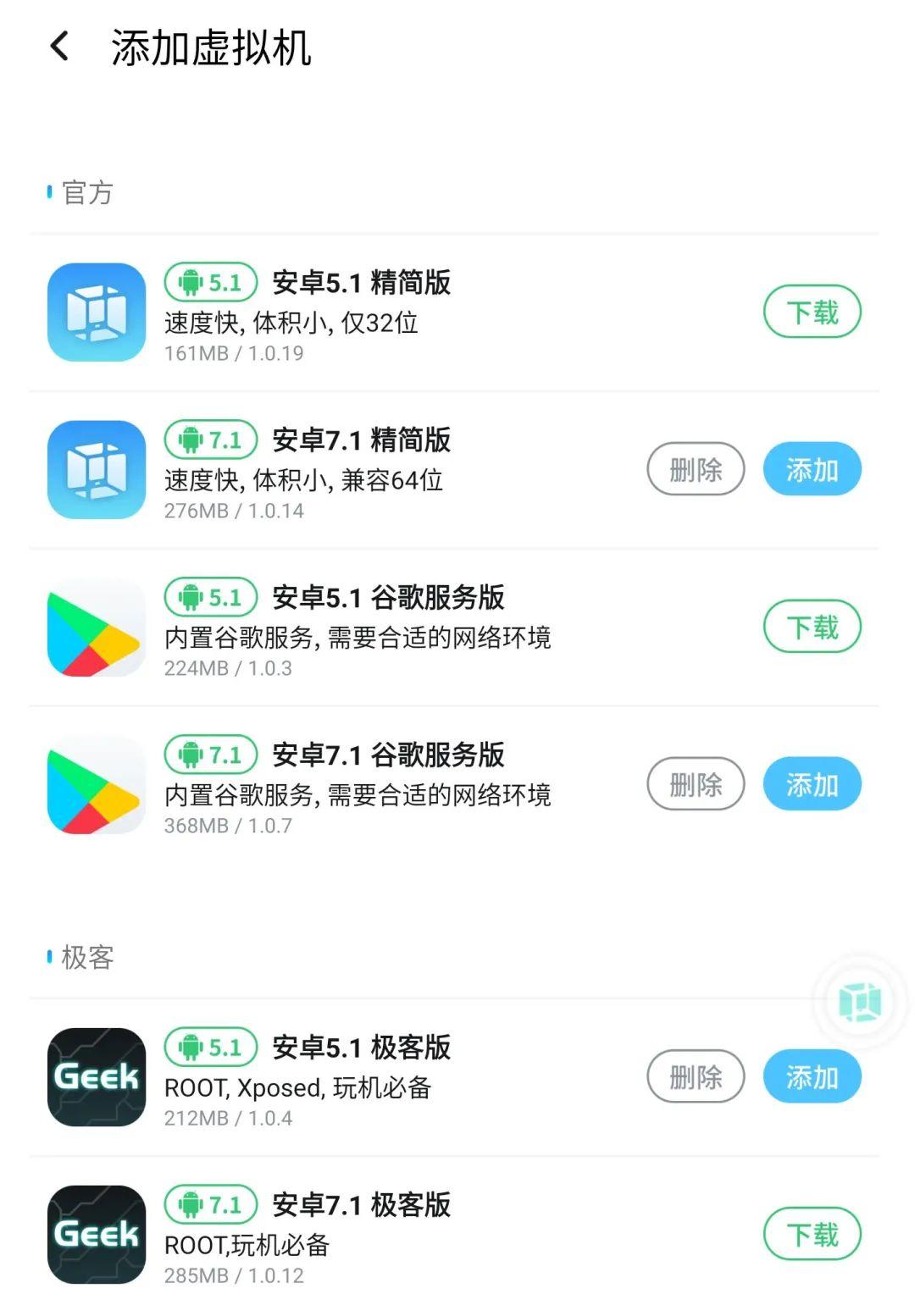Select the 极客 section header
Viewport: 915px width, 1316px height.
point(85,958)
